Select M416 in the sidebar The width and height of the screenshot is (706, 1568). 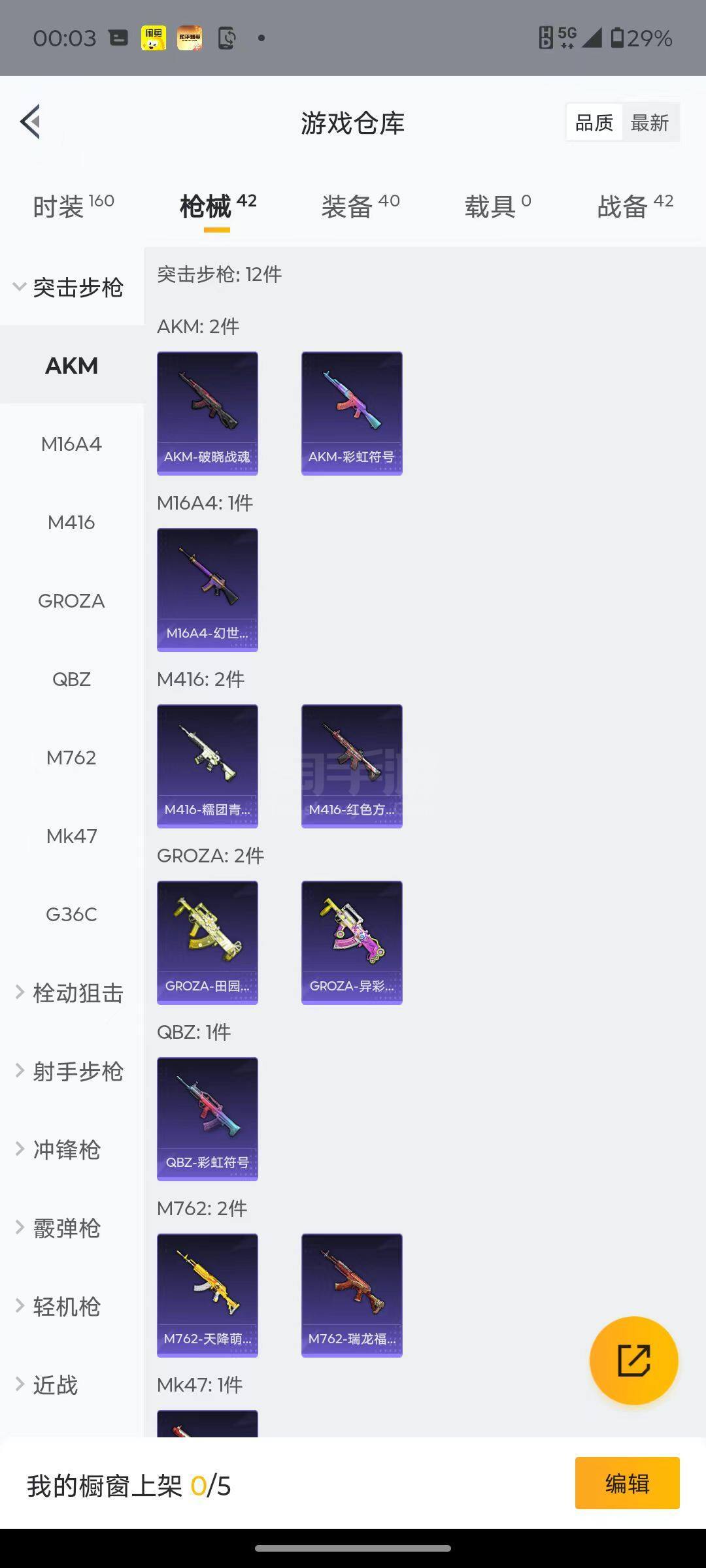click(x=71, y=523)
